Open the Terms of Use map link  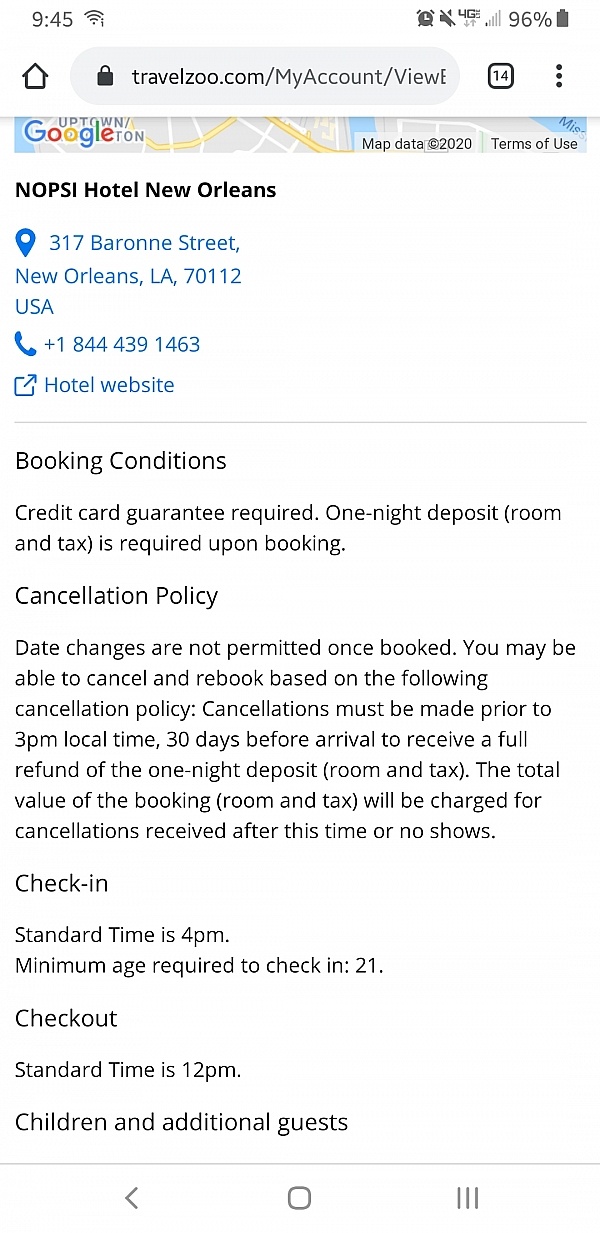[534, 144]
